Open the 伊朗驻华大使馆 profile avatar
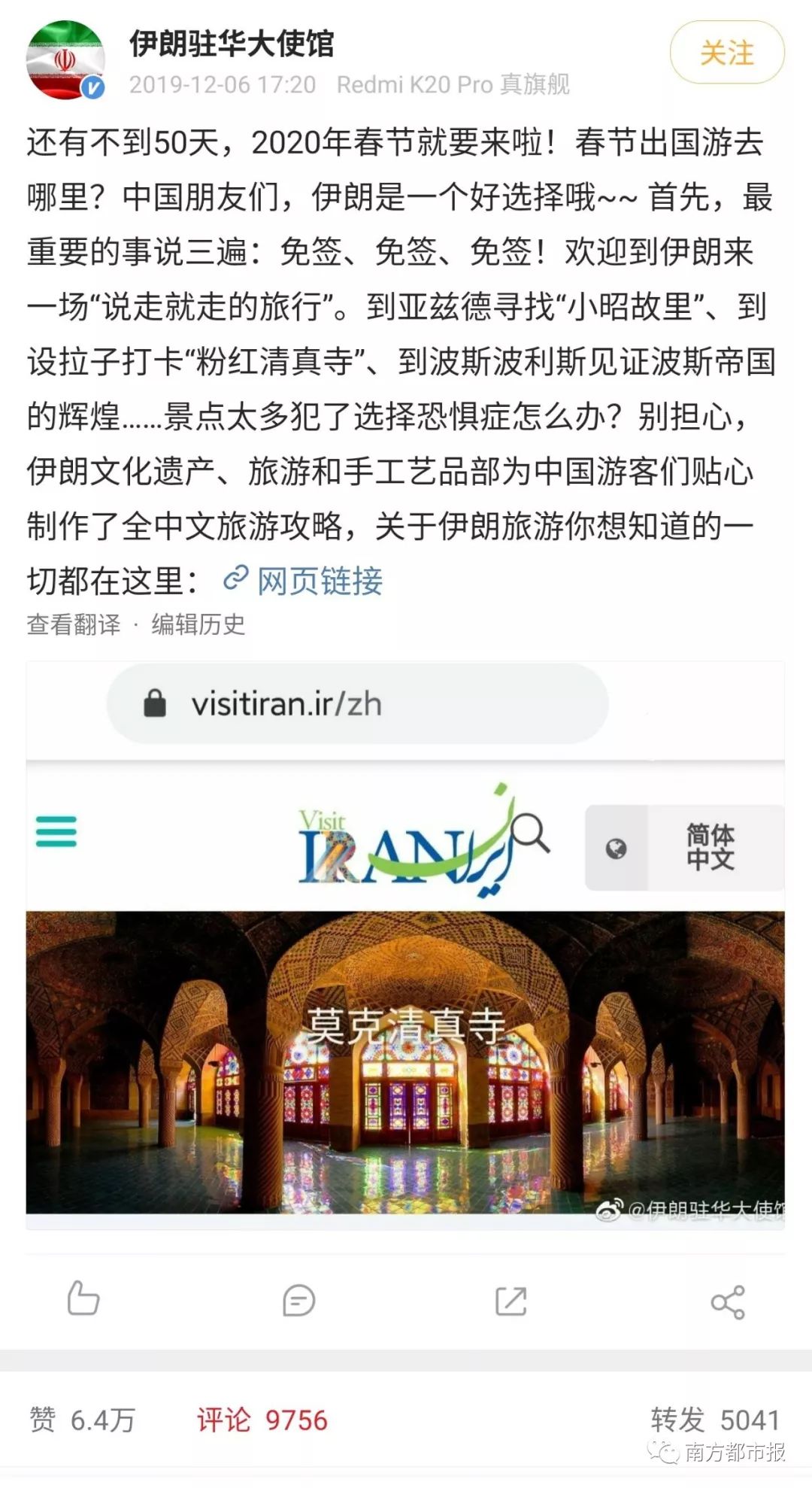Screen dimensions: 812x1488 click(x=65, y=60)
